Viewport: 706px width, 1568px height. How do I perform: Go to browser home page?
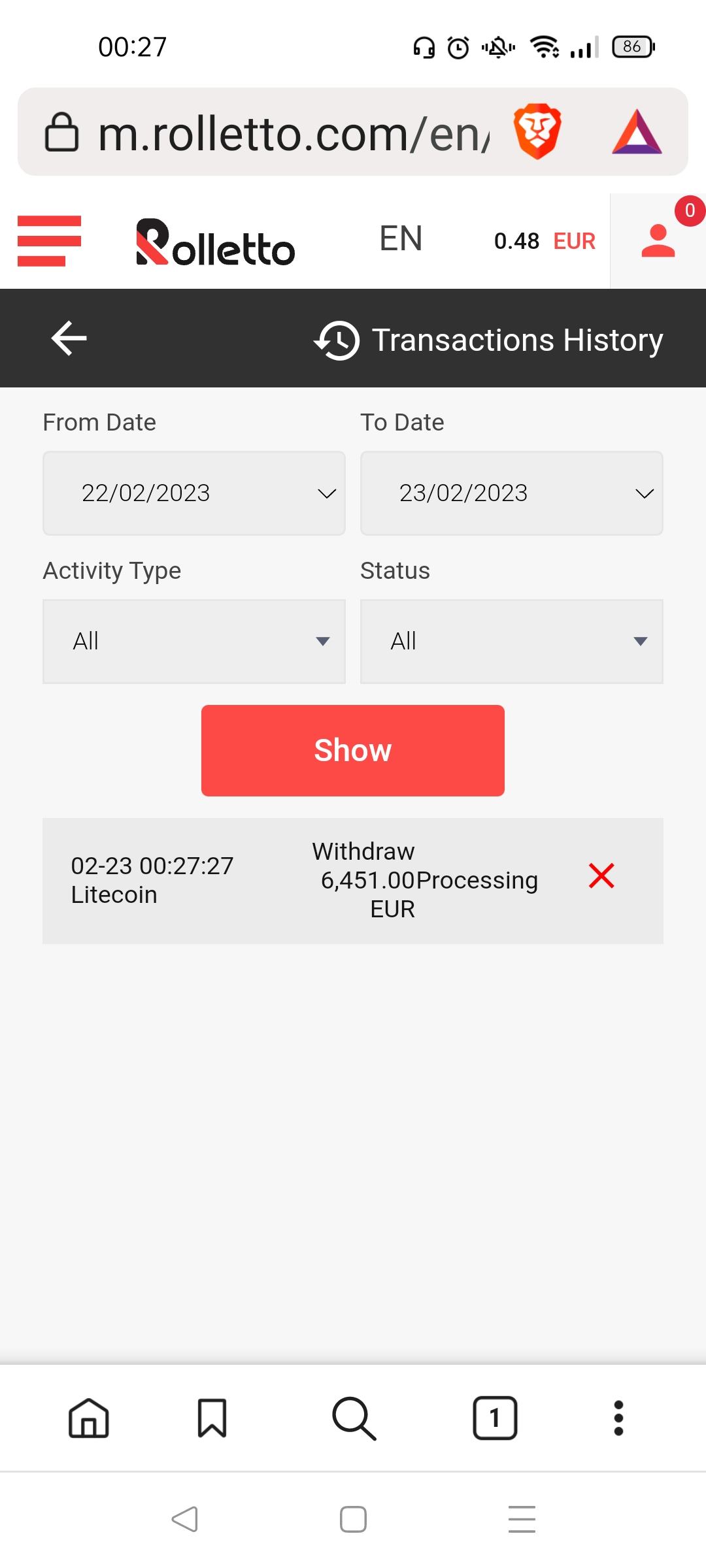click(x=89, y=1418)
